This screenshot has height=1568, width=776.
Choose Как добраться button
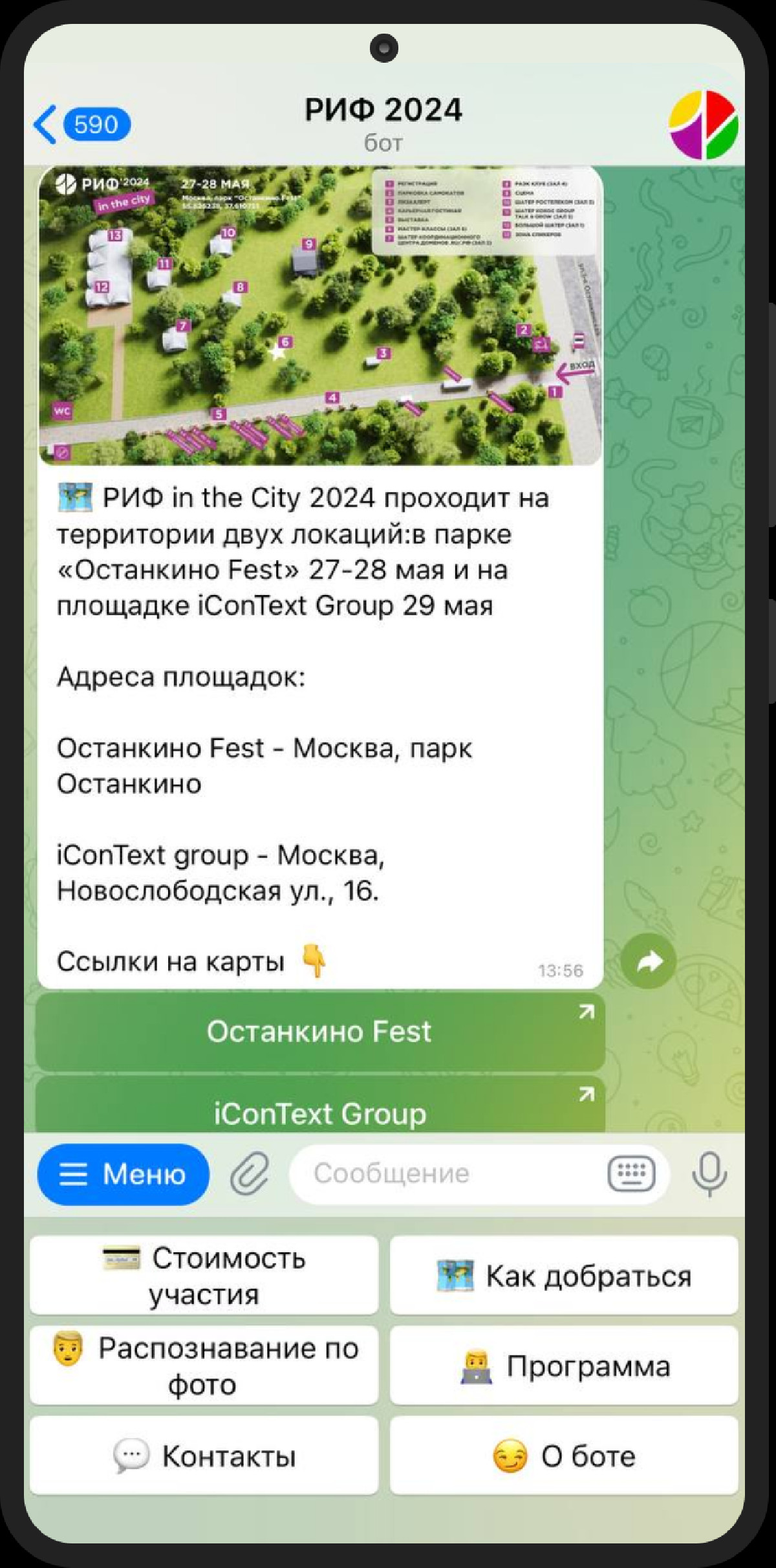[x=564, y=1276]
